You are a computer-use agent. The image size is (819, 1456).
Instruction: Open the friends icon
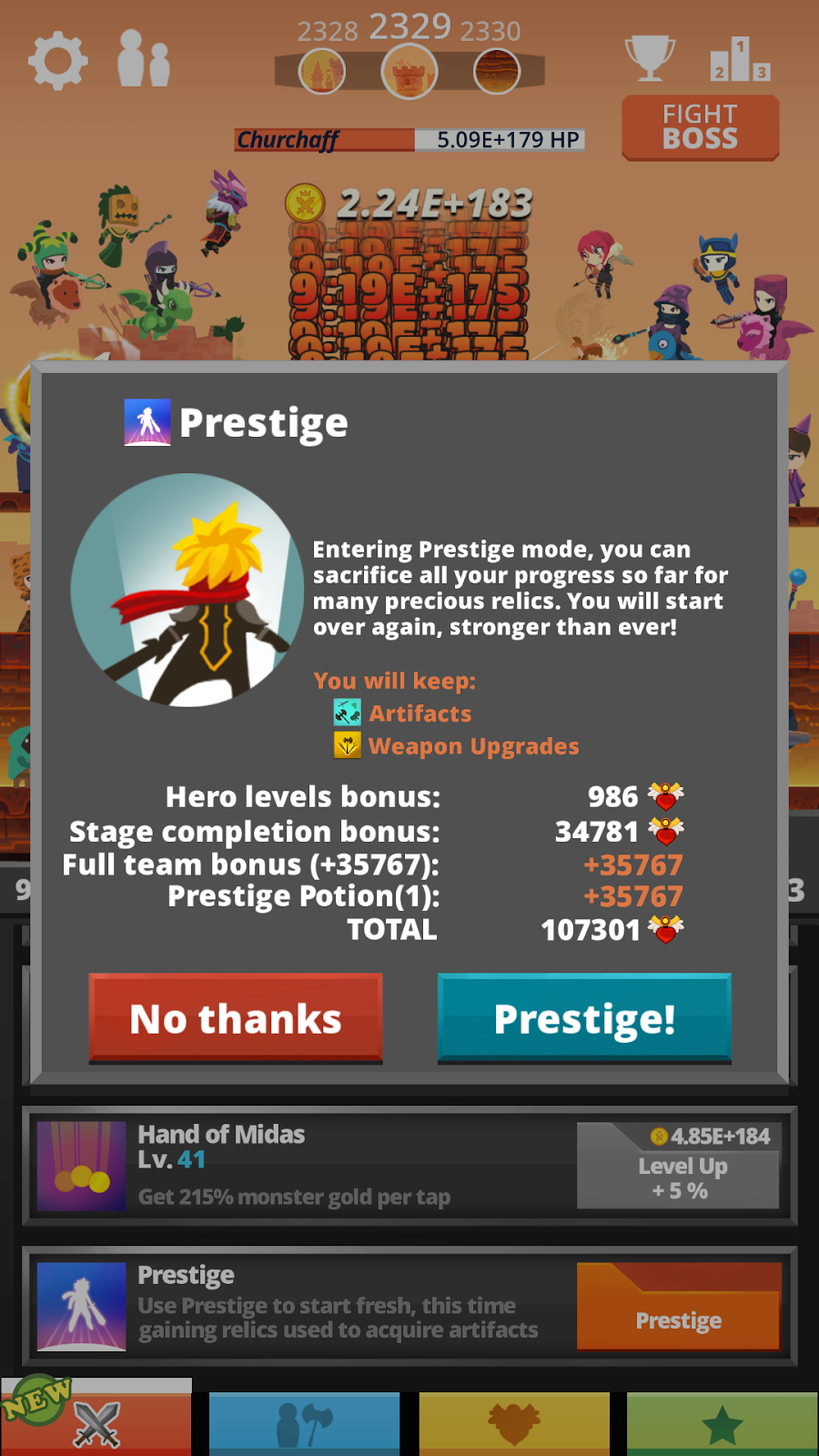144,60
